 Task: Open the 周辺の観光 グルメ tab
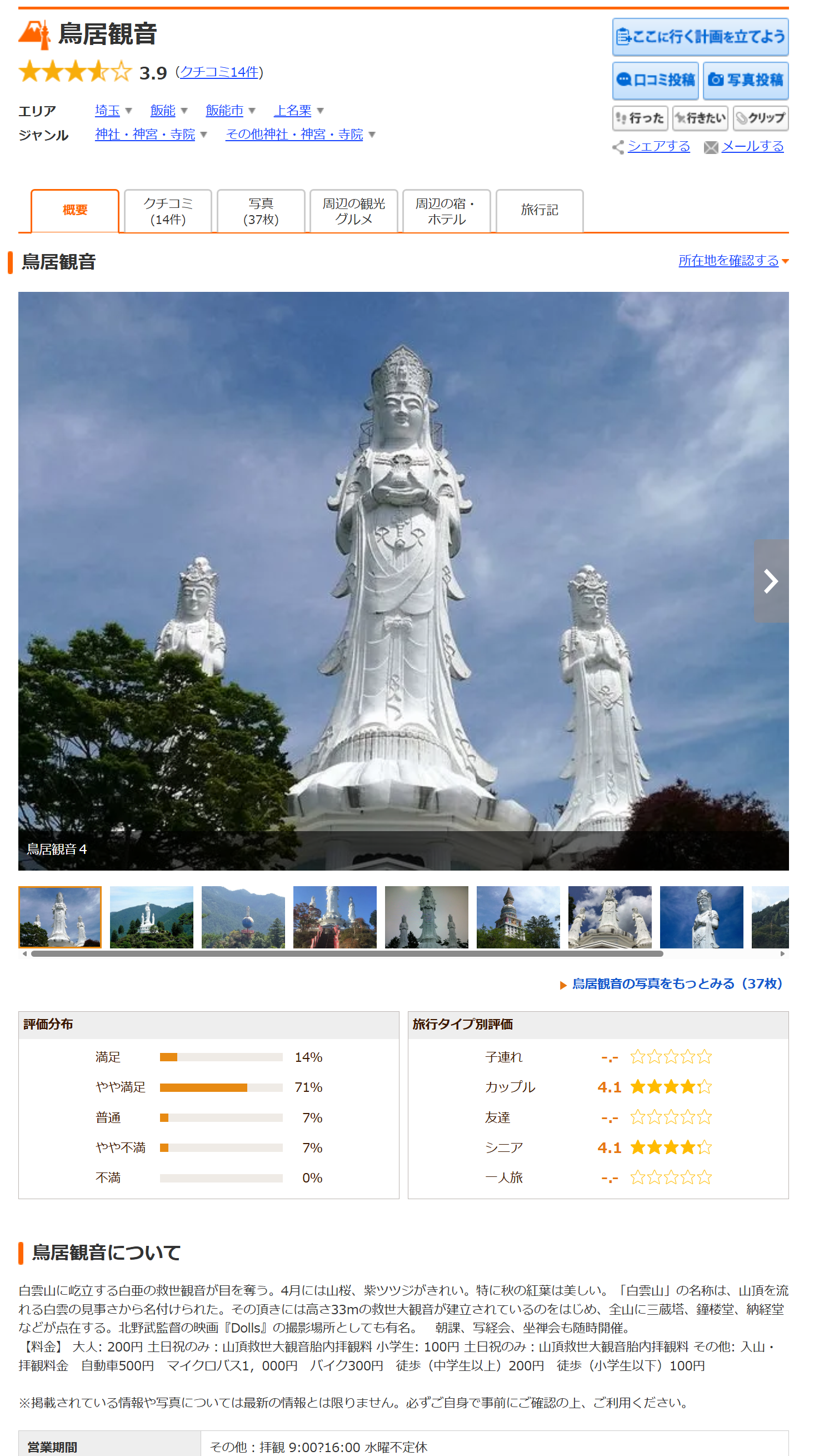[x=353, y=211]
